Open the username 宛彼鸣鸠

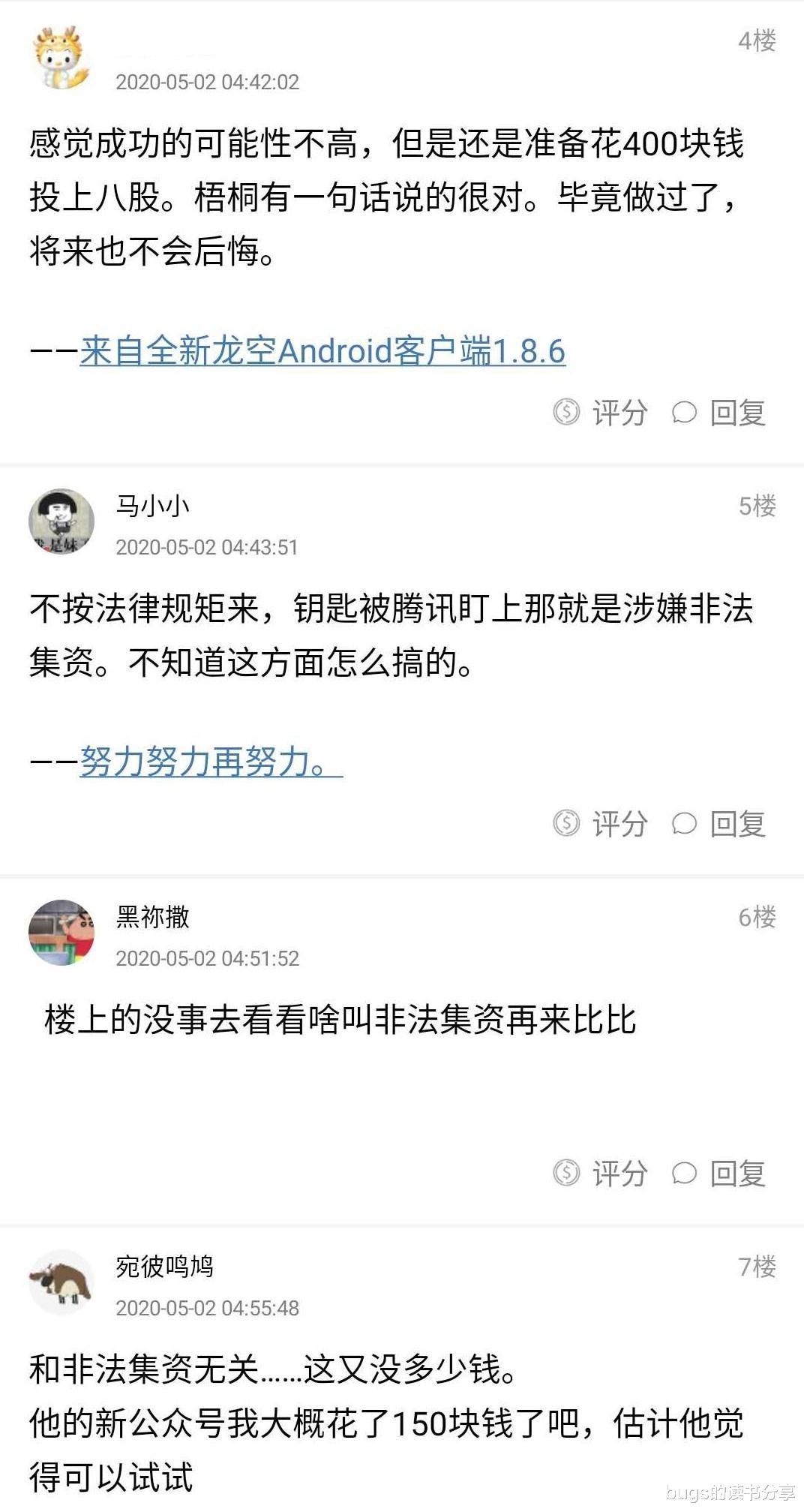point(164,1267)
